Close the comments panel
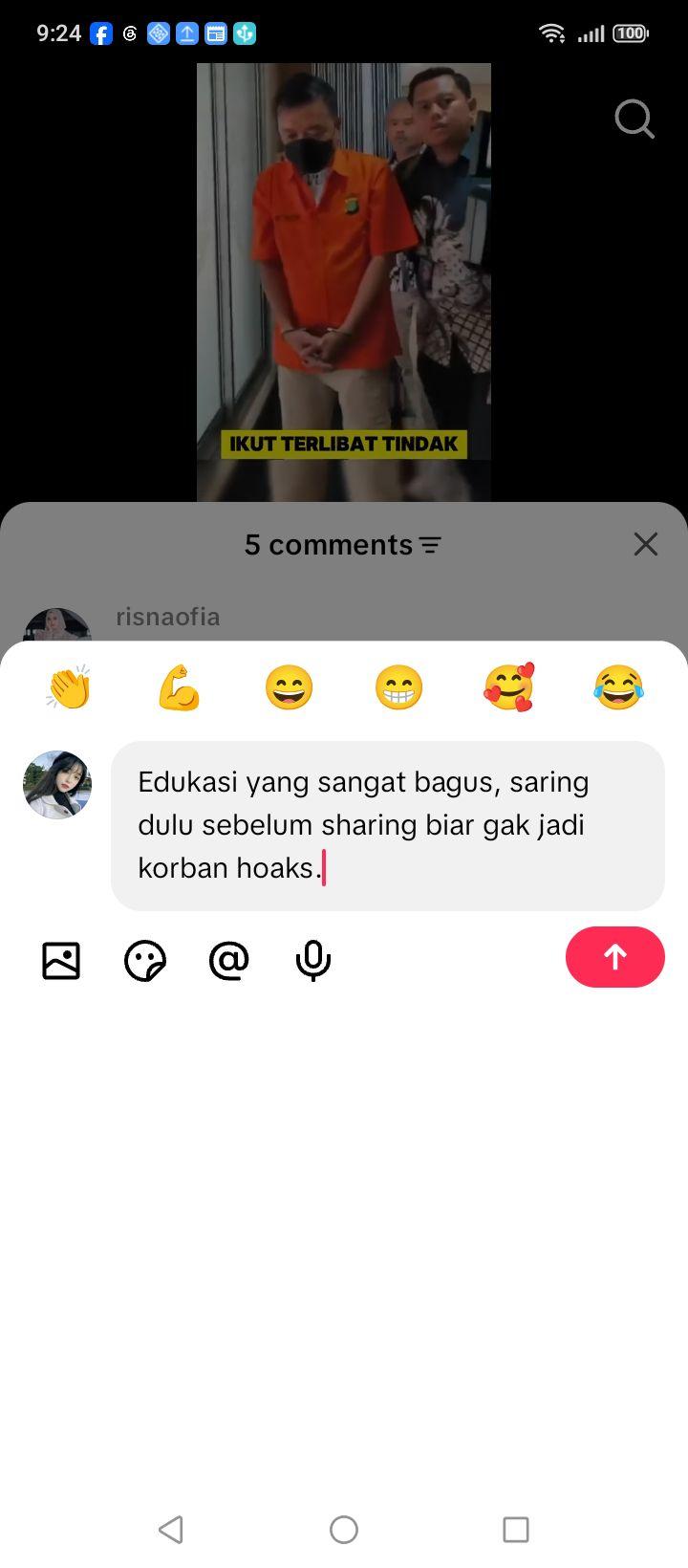 [646, 544]
